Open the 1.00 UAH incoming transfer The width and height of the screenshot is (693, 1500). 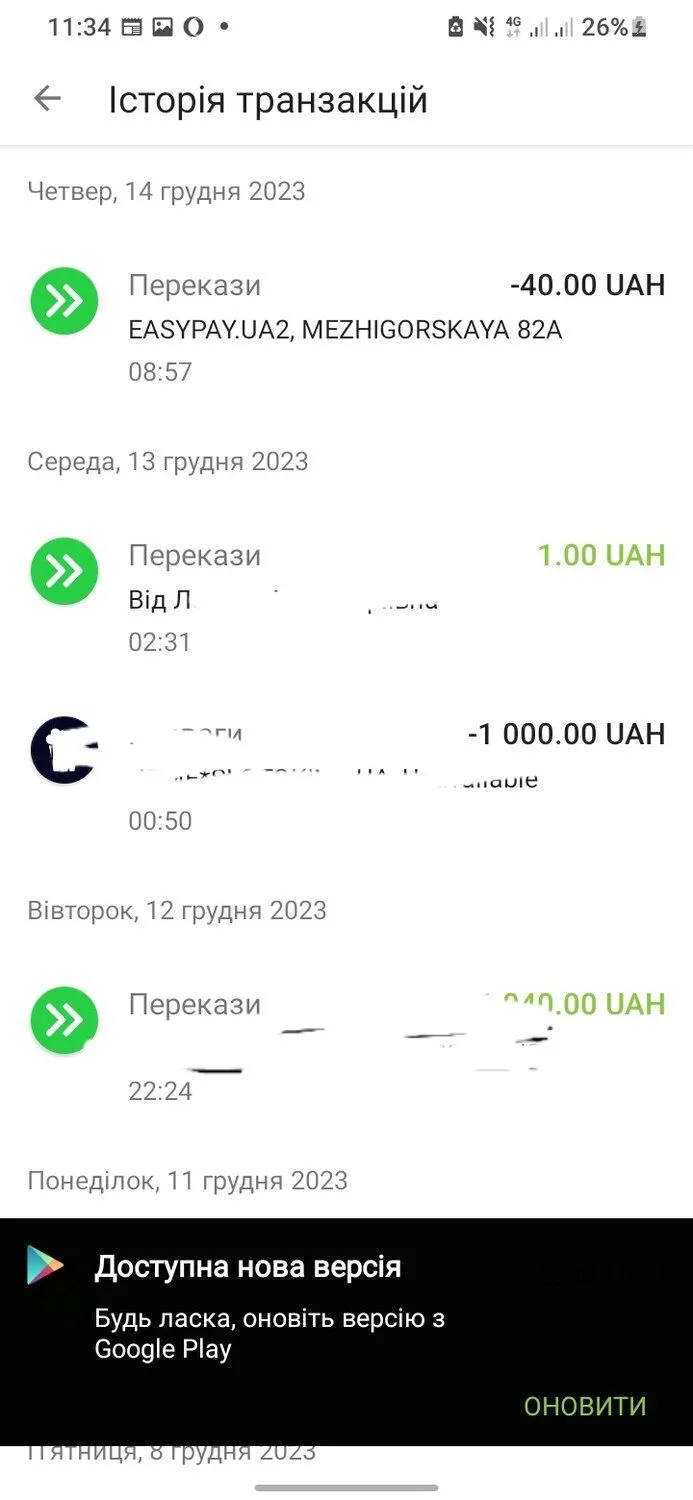[346, 597]
